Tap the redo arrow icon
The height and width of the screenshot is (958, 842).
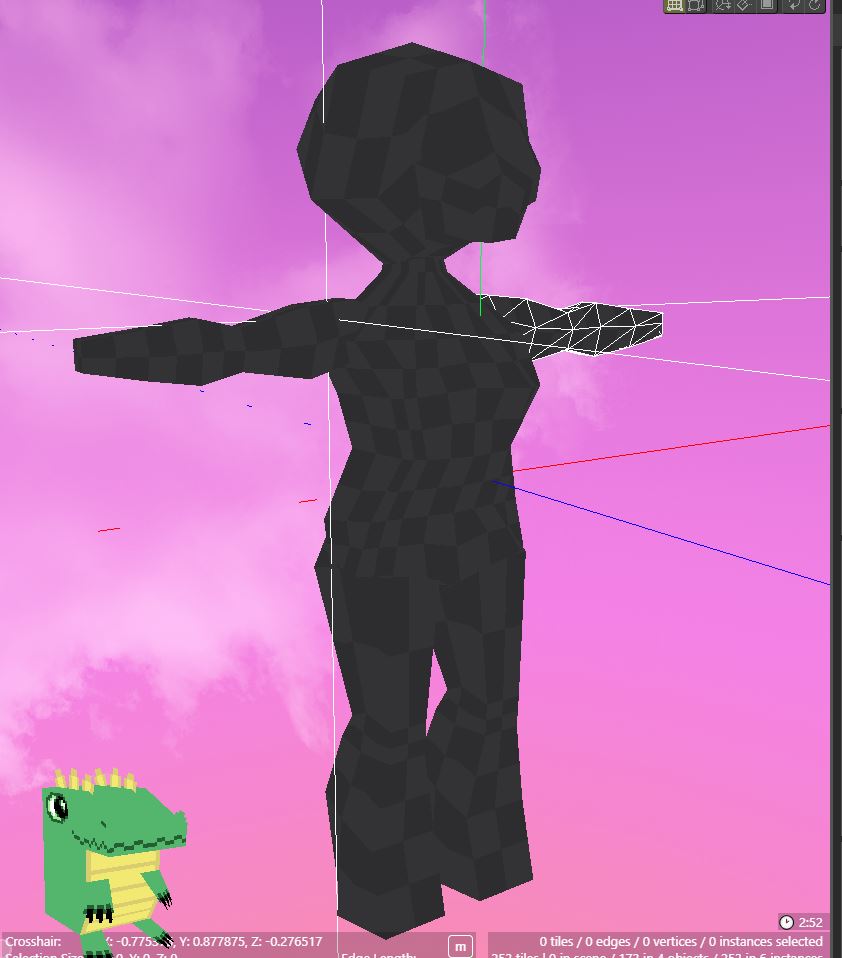point(815,5)
